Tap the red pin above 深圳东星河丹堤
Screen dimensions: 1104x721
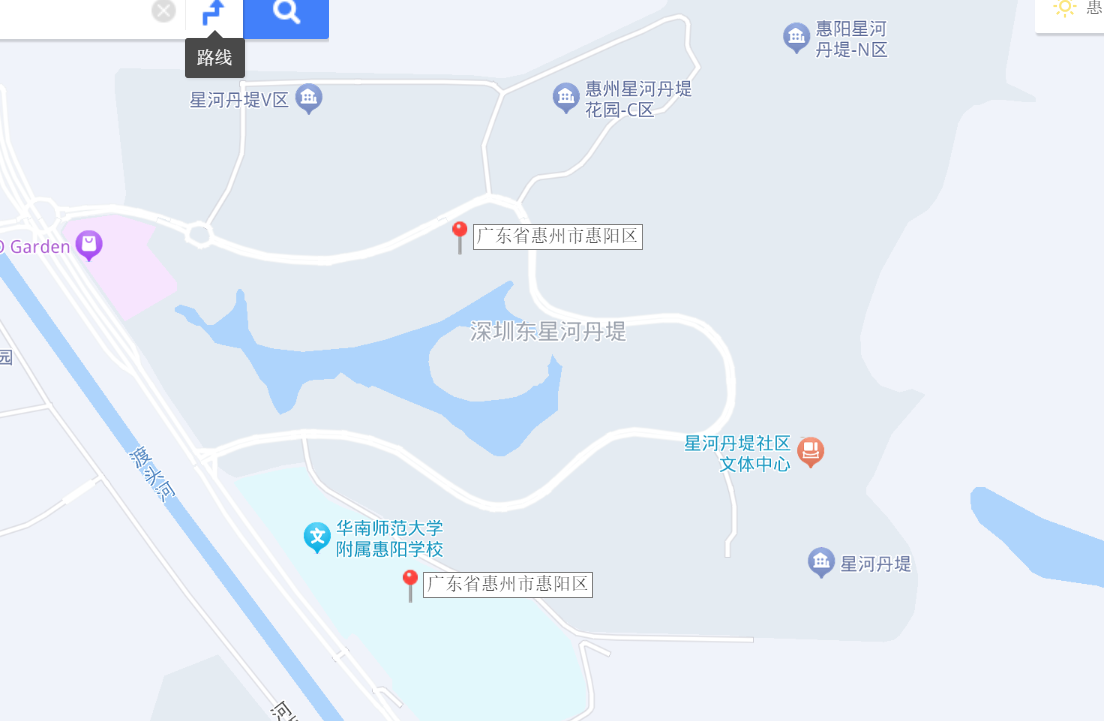pyautogui.click(x=459, y=236)
